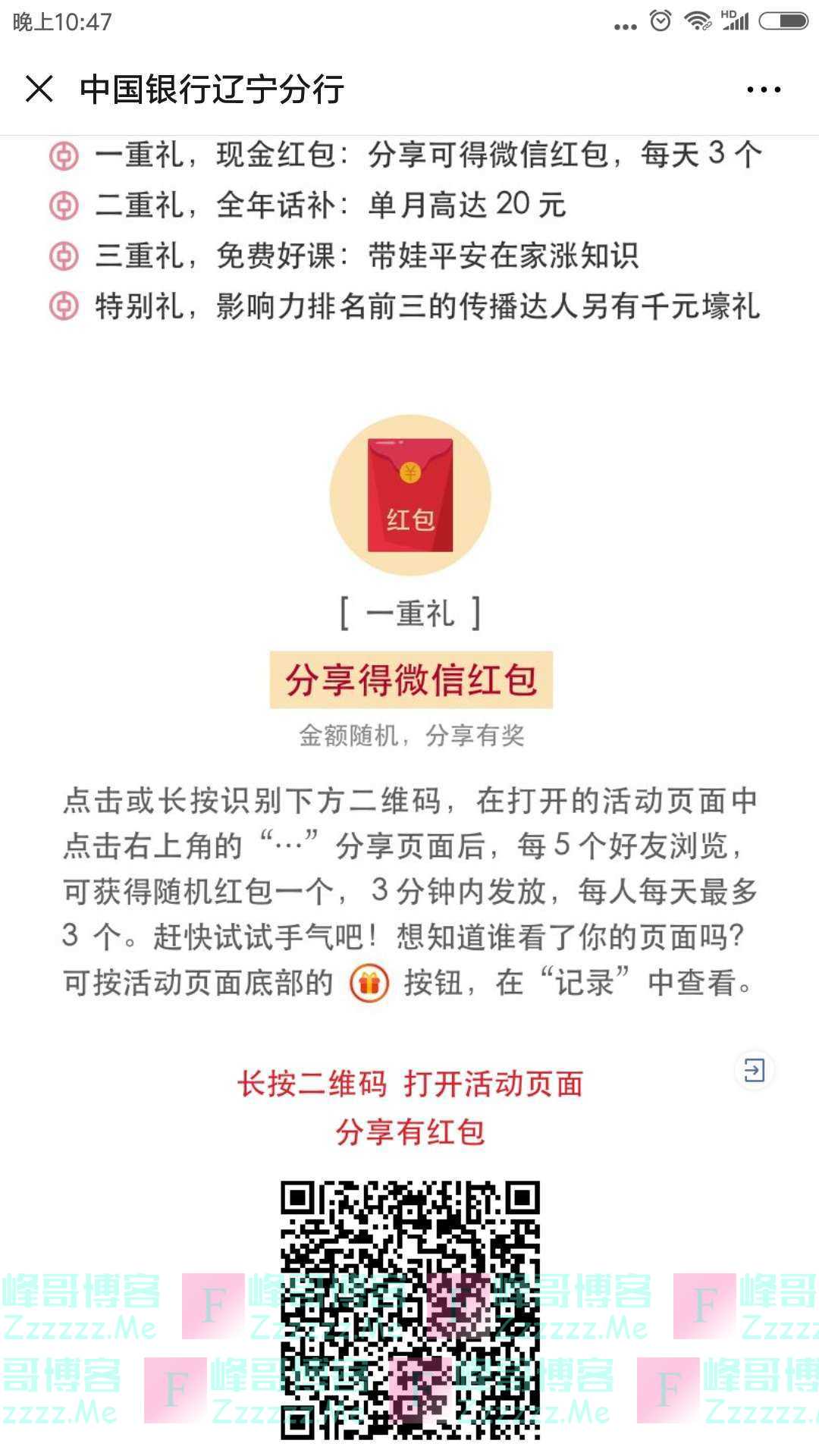Tap the inline gift button icon
Screen dimensions: 819x1456
click(x=369, y=981)
